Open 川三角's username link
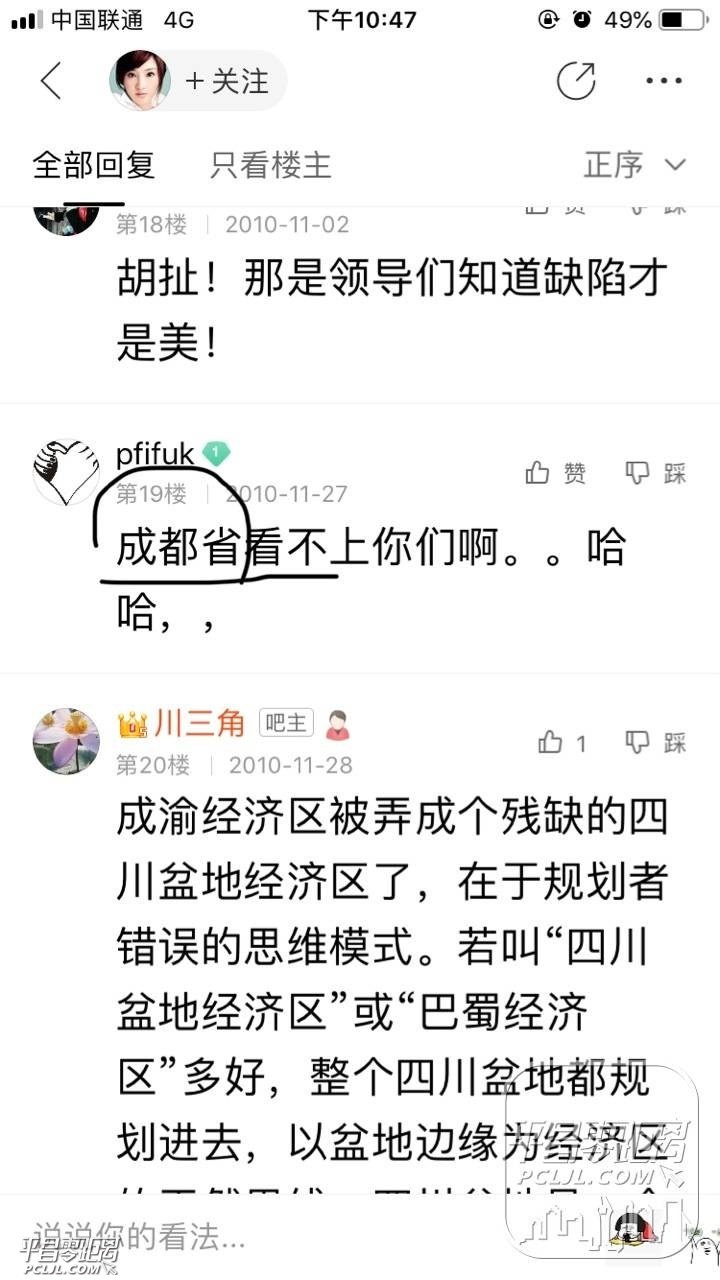720x1280 pixels. coord(199,723)
